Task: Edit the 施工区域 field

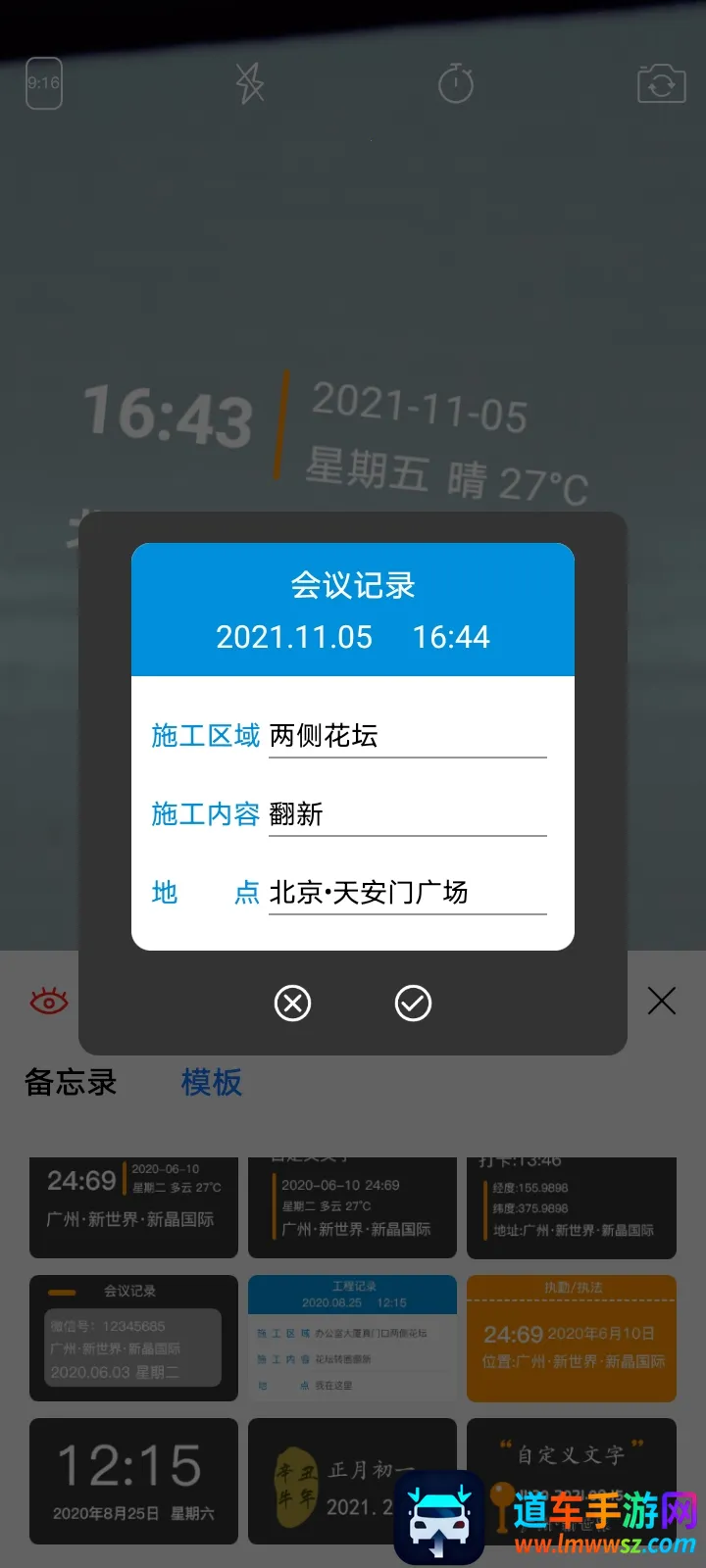Action: [407, 736]
